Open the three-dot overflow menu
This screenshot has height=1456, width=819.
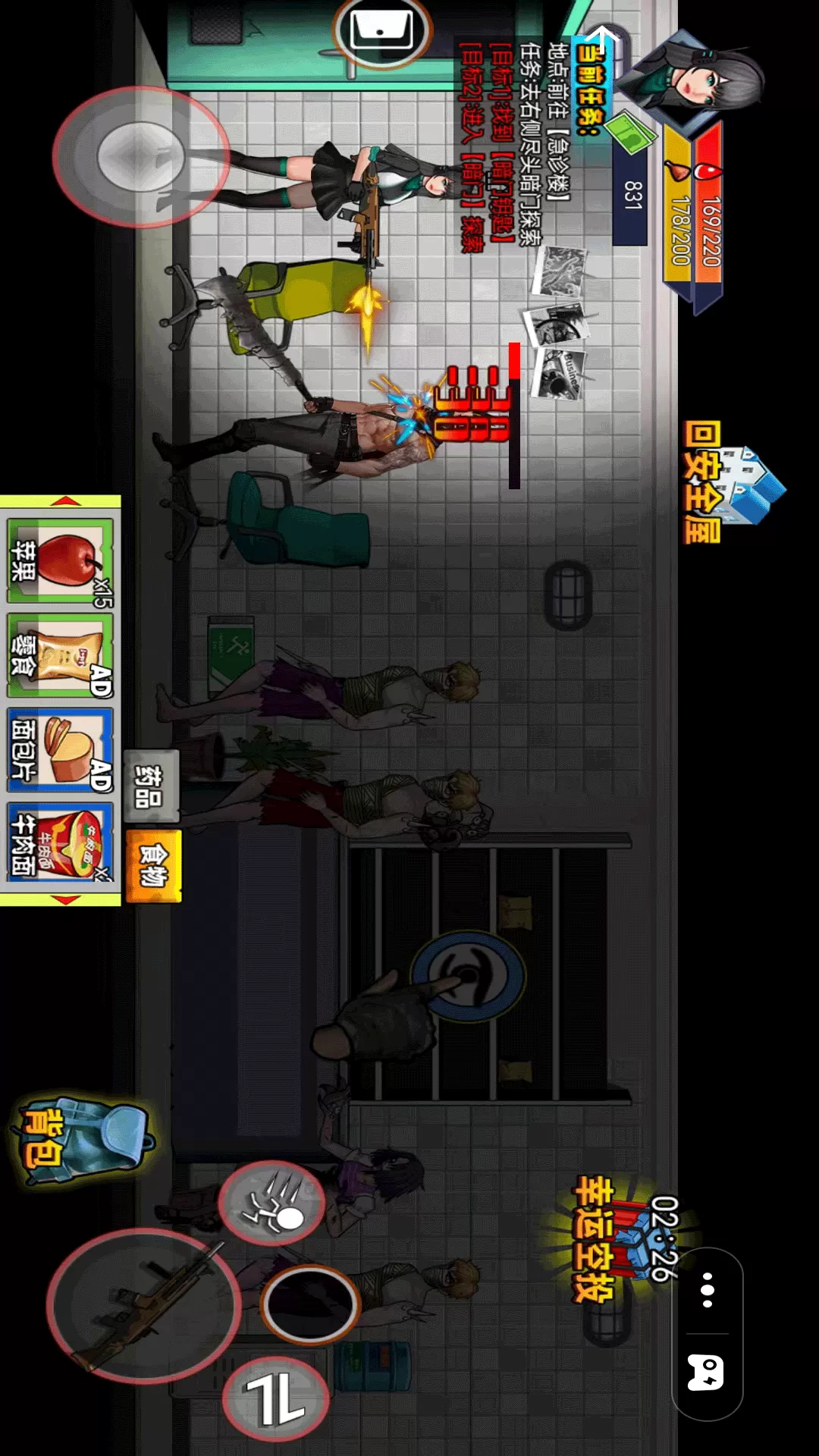(708, 1290)
